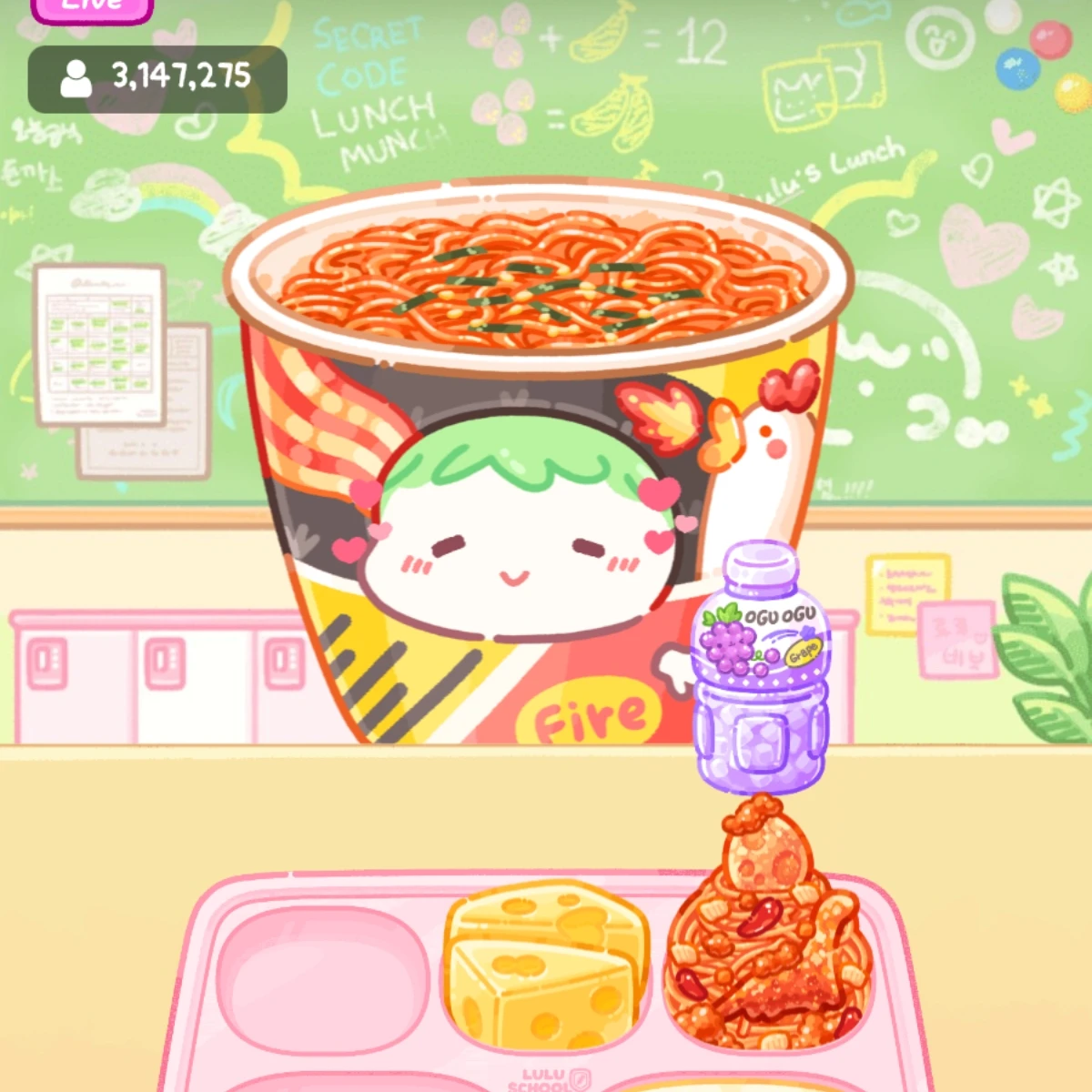Image resolution: width=1092 pixels, height=1092 pixels.
Task: Tap the Ogu Ogu grape drink bottle
Action: [x=762, y=669]
